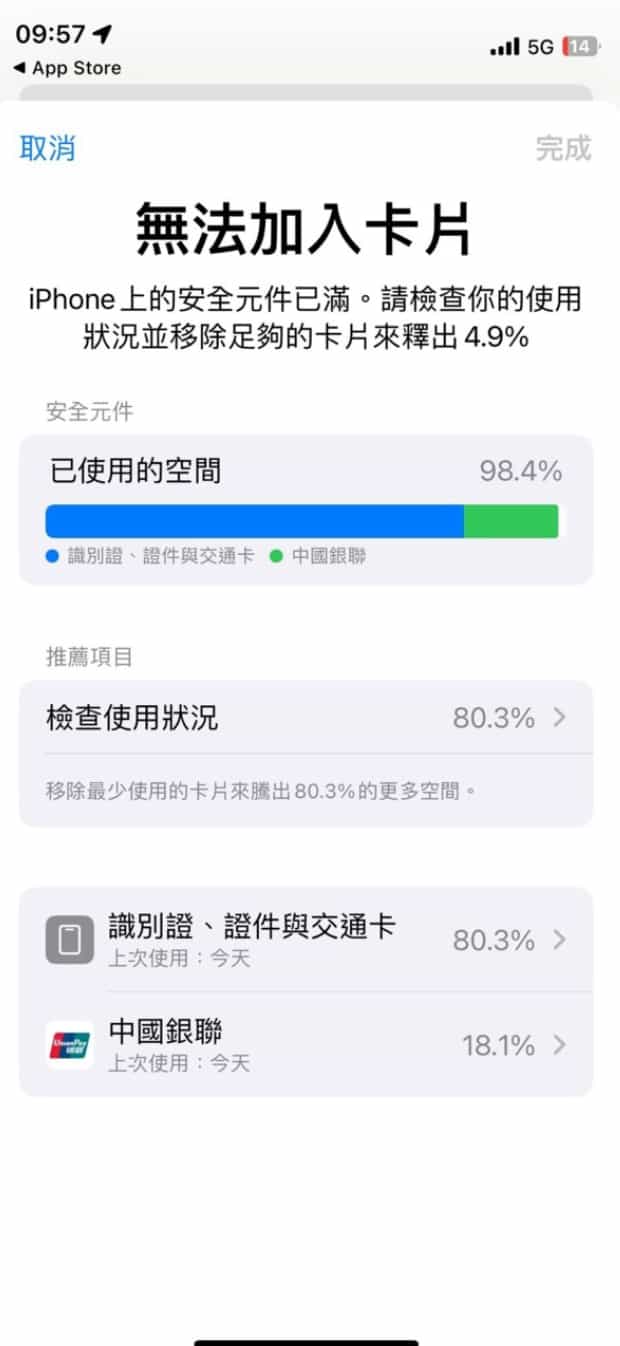Open 檢查使用狀況 row
The height and width of the screenshot is (1346, 620).
[x=306, y=718]
